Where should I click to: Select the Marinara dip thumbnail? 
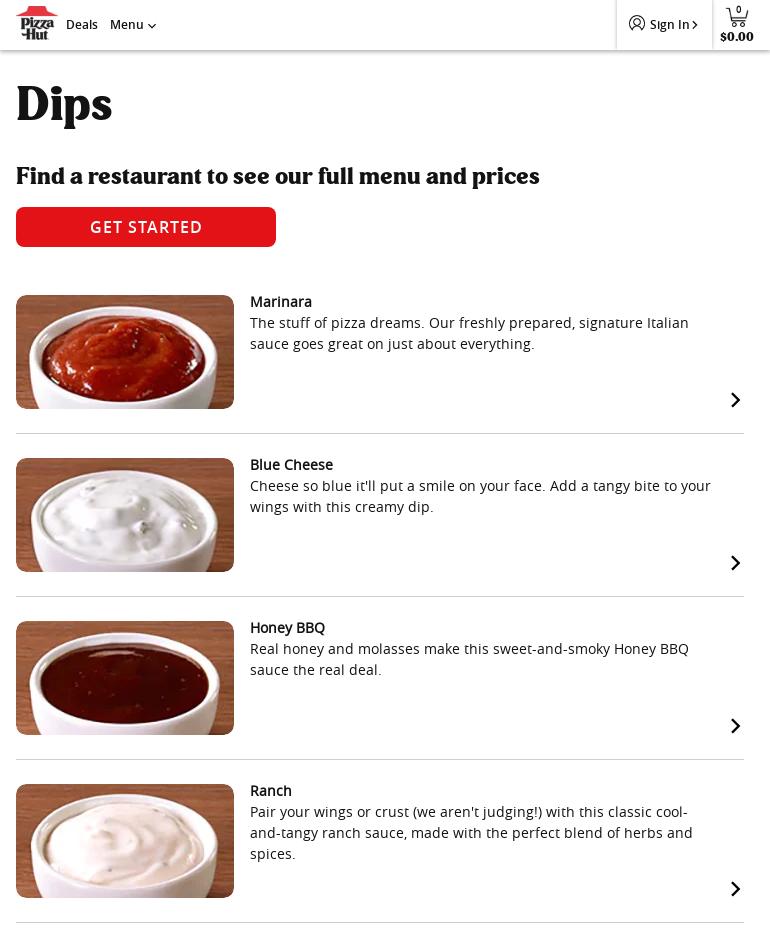pos(124,351)
